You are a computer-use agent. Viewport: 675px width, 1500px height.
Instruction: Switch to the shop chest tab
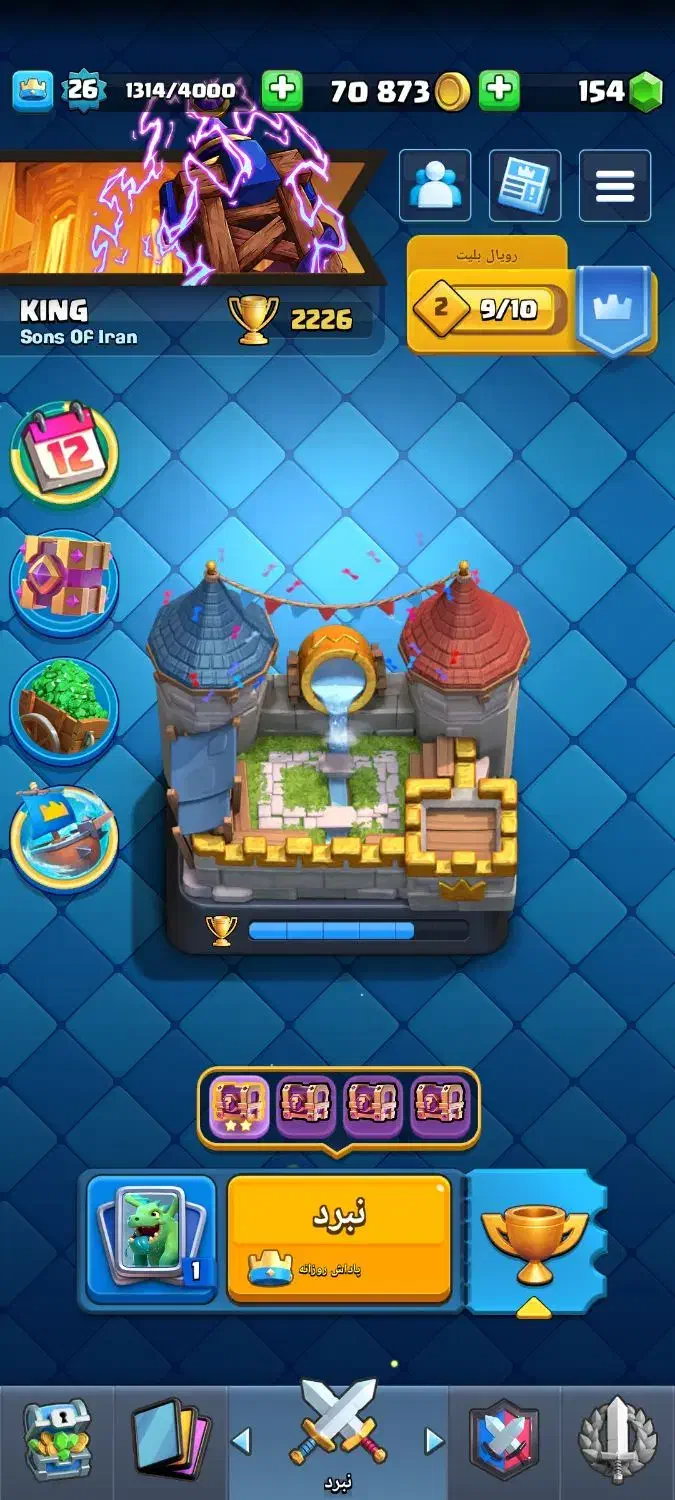coord(57,1440)
